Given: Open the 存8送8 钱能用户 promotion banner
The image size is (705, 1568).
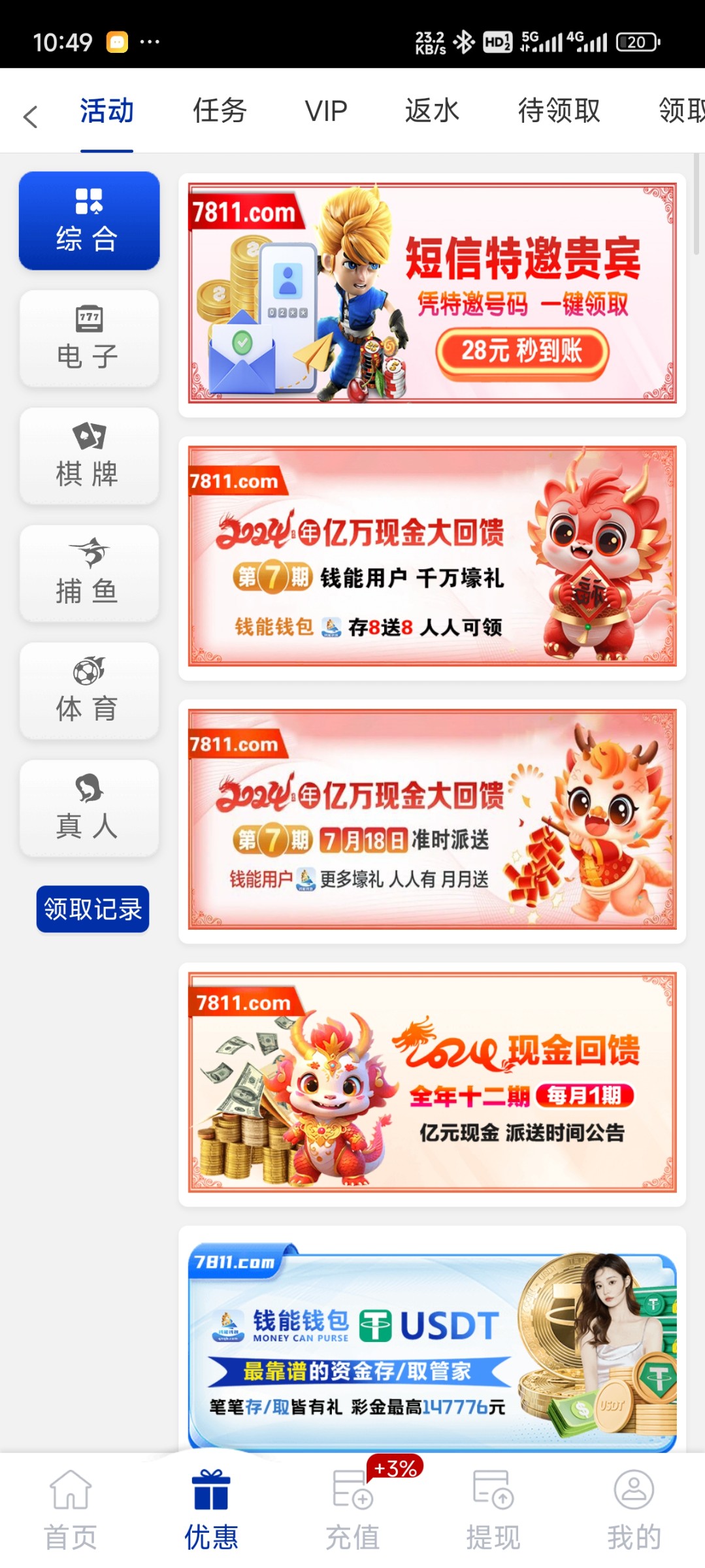Looking at the screenshot, I should 432,557.
